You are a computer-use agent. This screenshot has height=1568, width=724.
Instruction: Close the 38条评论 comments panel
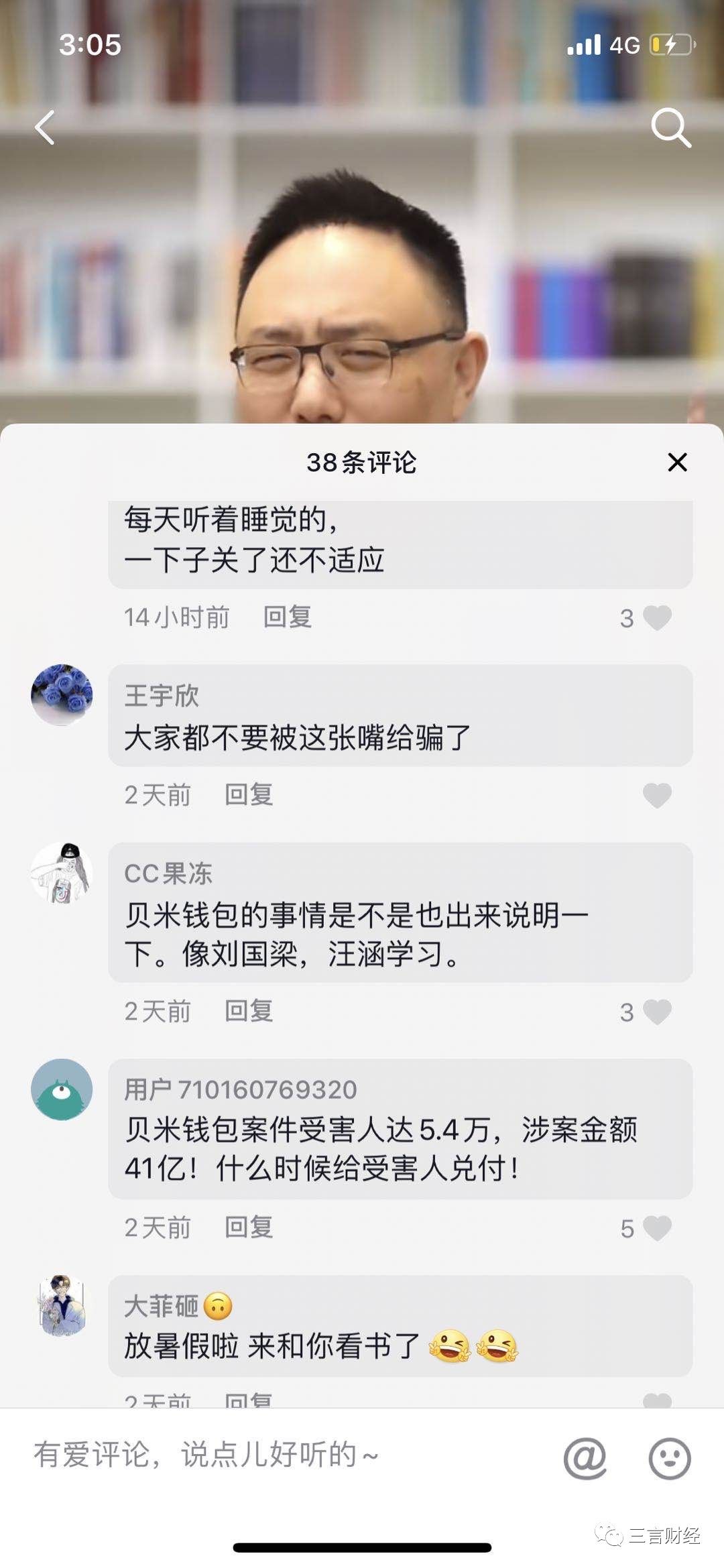(x=677, y=462)
